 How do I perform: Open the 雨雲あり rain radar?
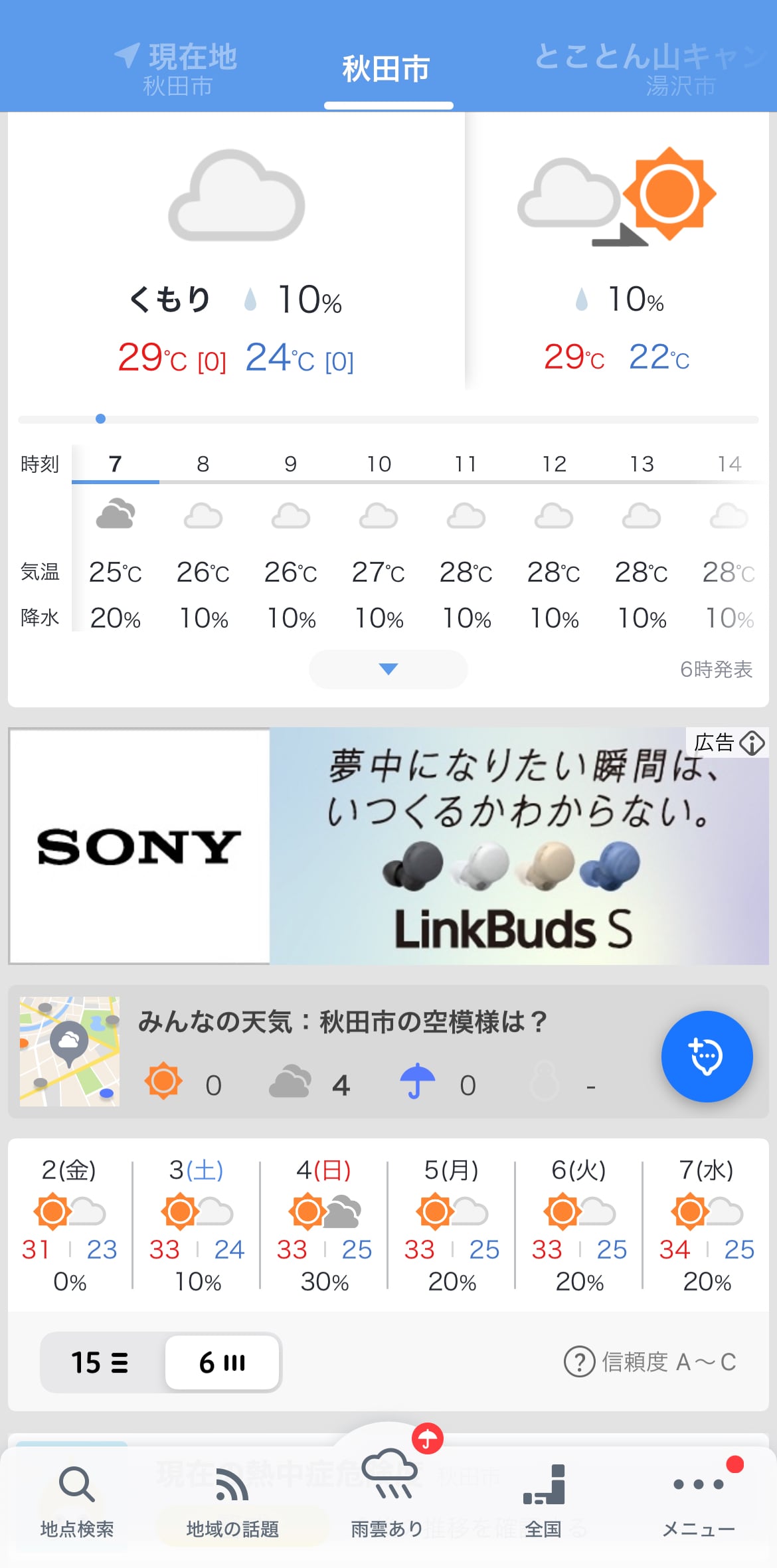click(388, 1496)
